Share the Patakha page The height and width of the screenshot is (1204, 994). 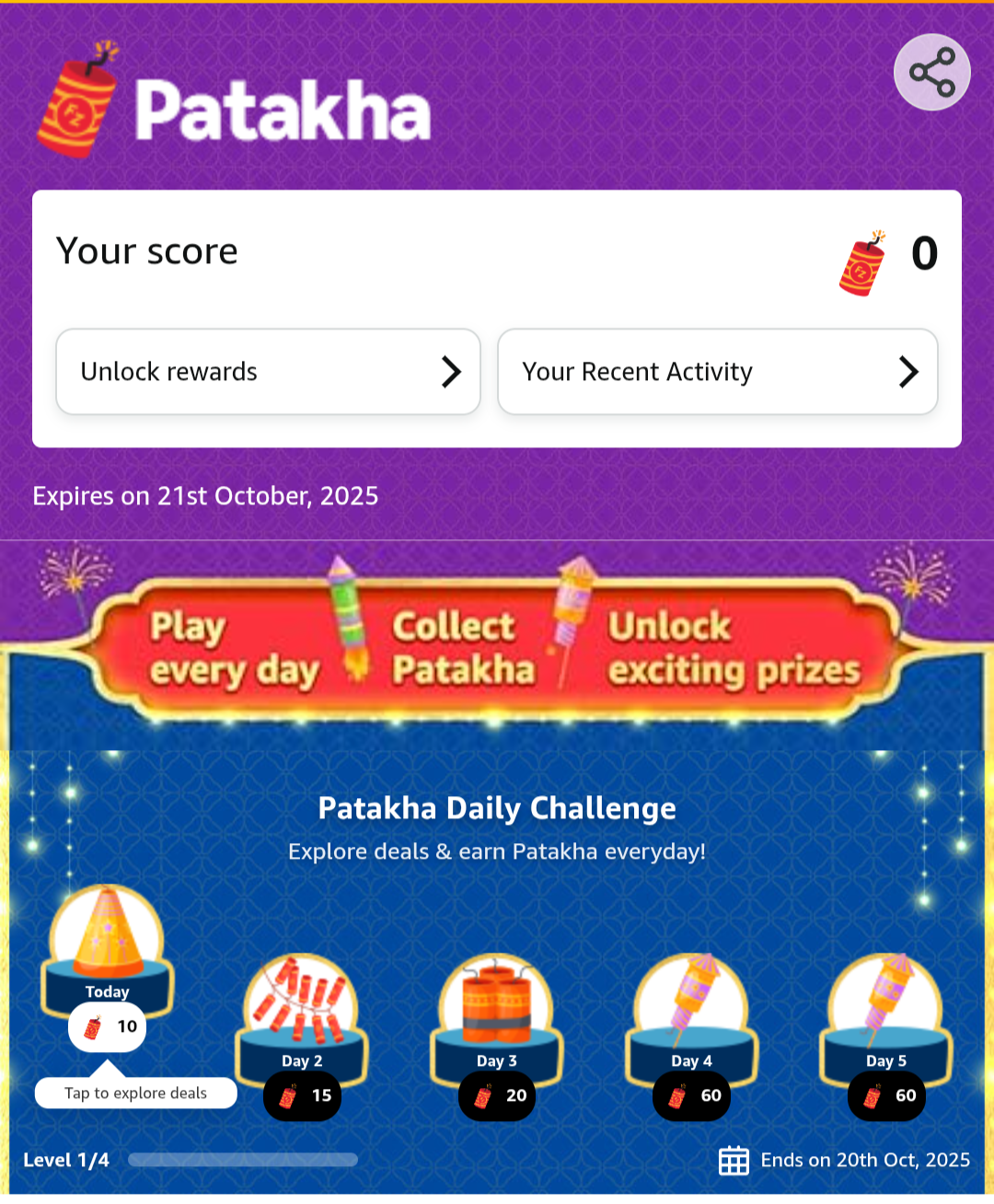point(931,73)
